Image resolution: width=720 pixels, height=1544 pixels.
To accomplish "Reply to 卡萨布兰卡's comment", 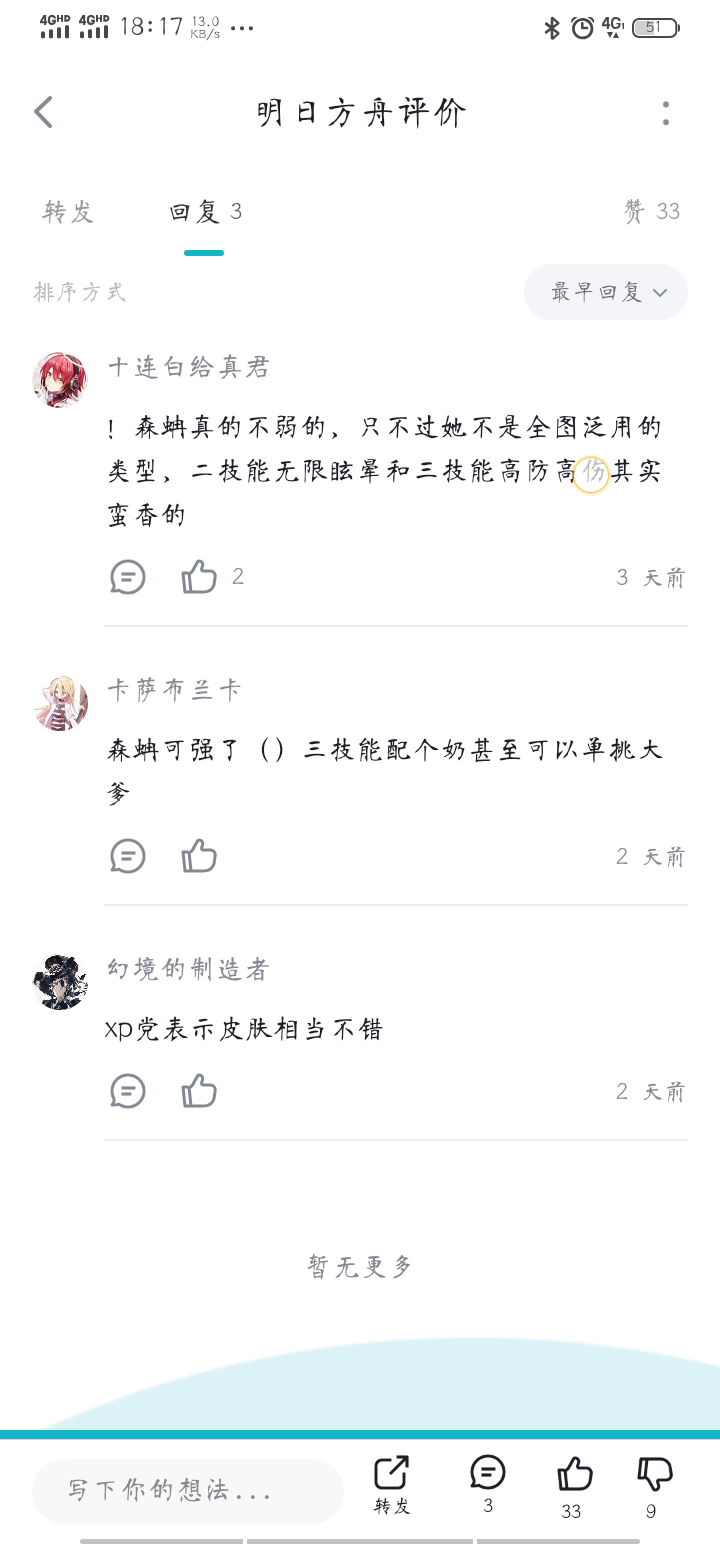I will pyautogui.click(x=128, y=856).
